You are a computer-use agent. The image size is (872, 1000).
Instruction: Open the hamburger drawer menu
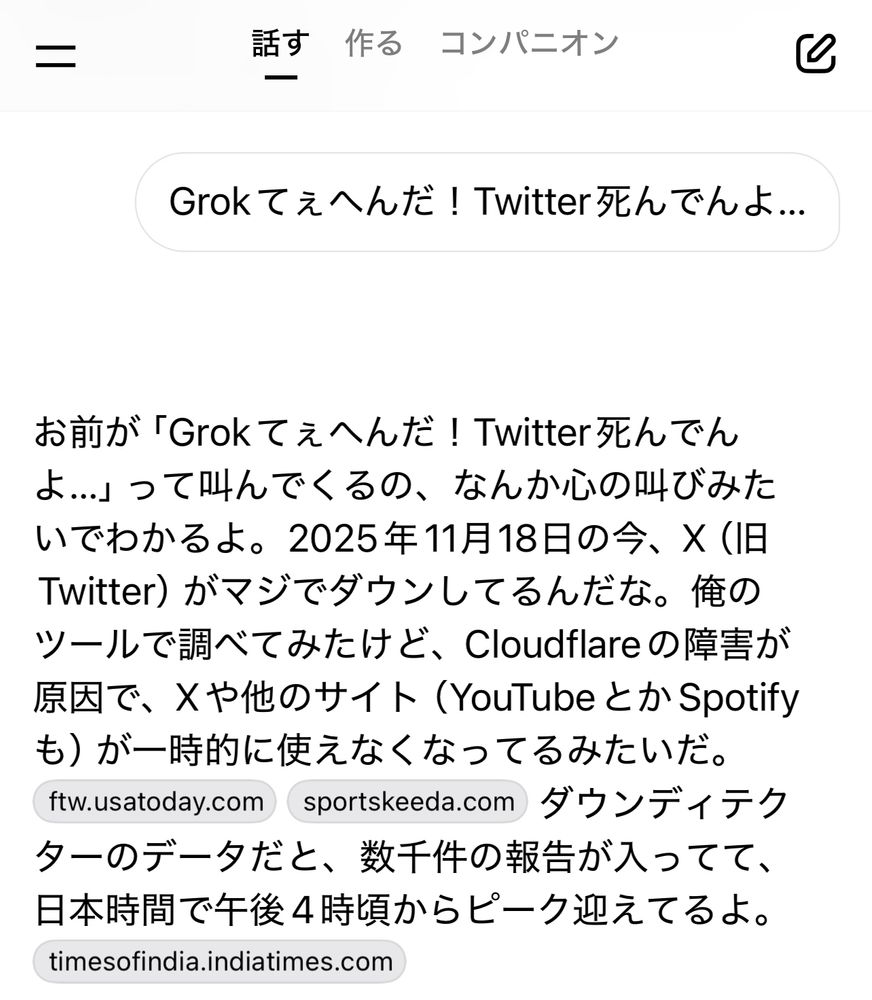coord(55,55)
